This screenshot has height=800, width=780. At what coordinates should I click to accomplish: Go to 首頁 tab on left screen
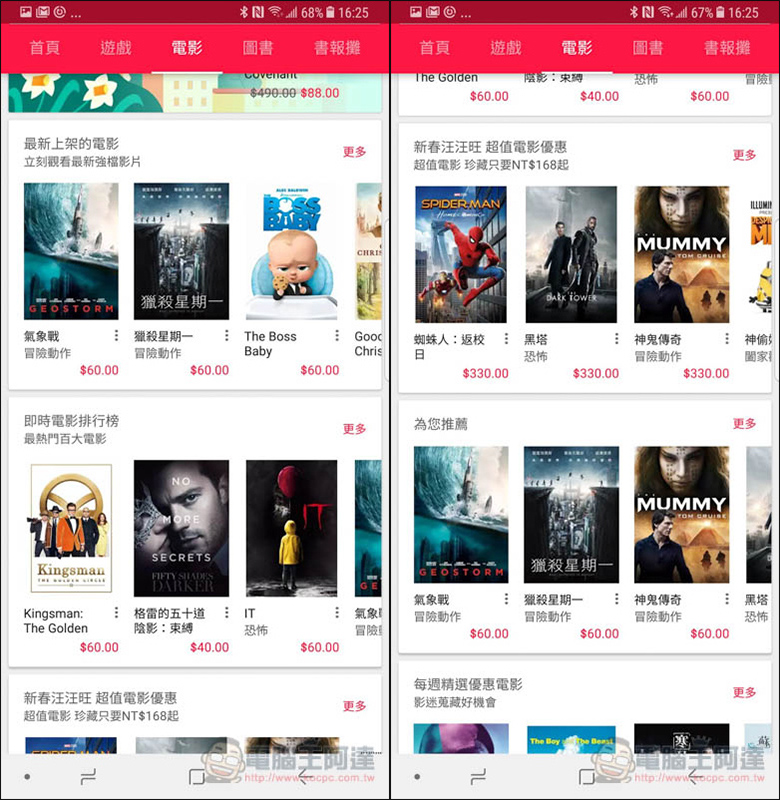coord(45,48)
